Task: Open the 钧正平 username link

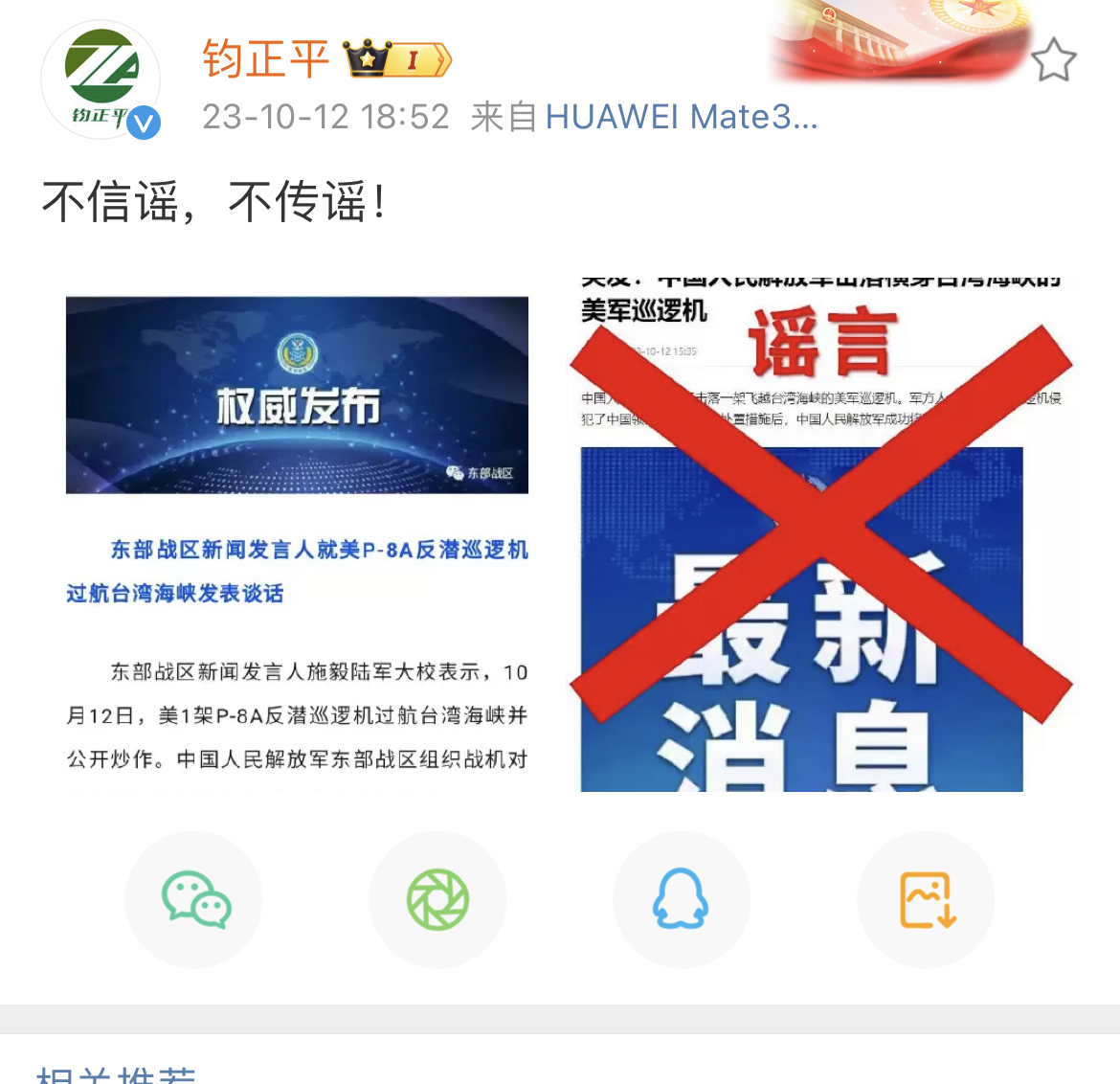Action: point(265,59)
